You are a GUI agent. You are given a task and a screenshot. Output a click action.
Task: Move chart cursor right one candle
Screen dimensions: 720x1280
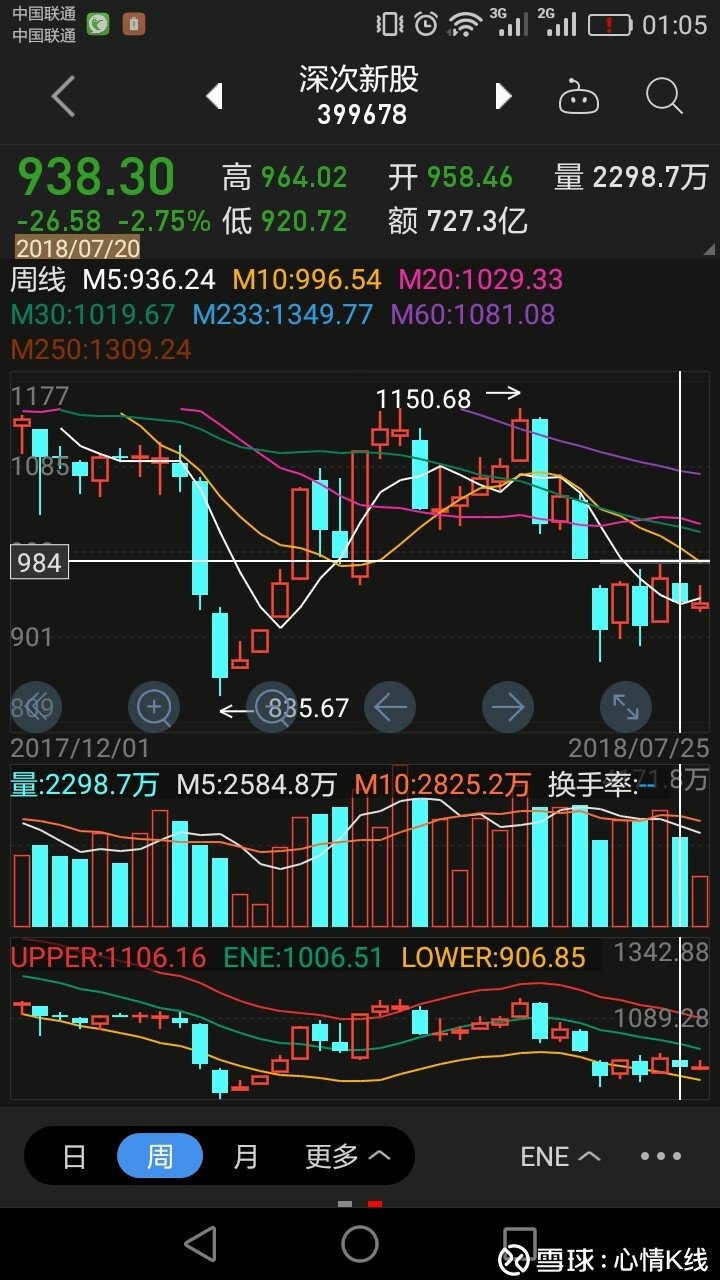[508, 708]
